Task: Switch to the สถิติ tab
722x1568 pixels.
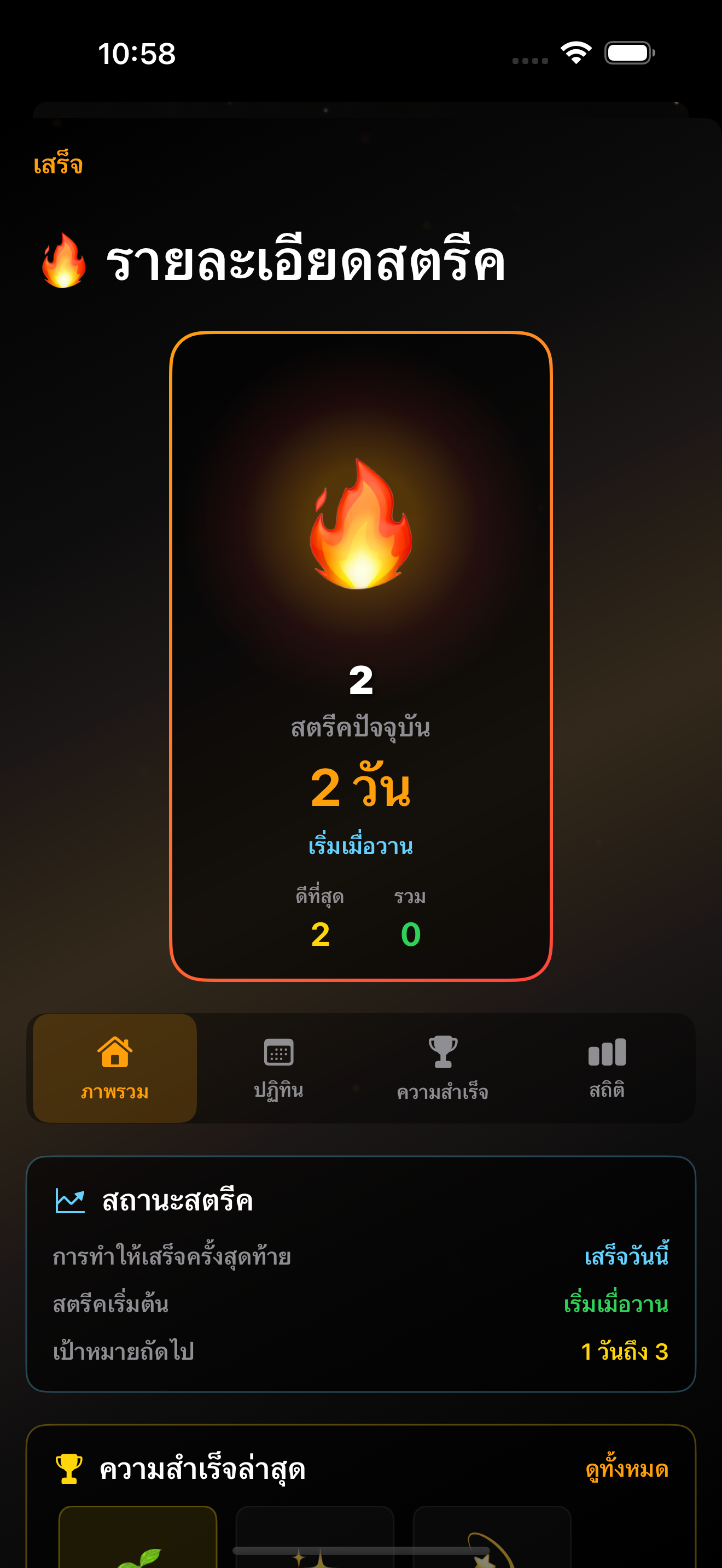Action: point(607,1068)
